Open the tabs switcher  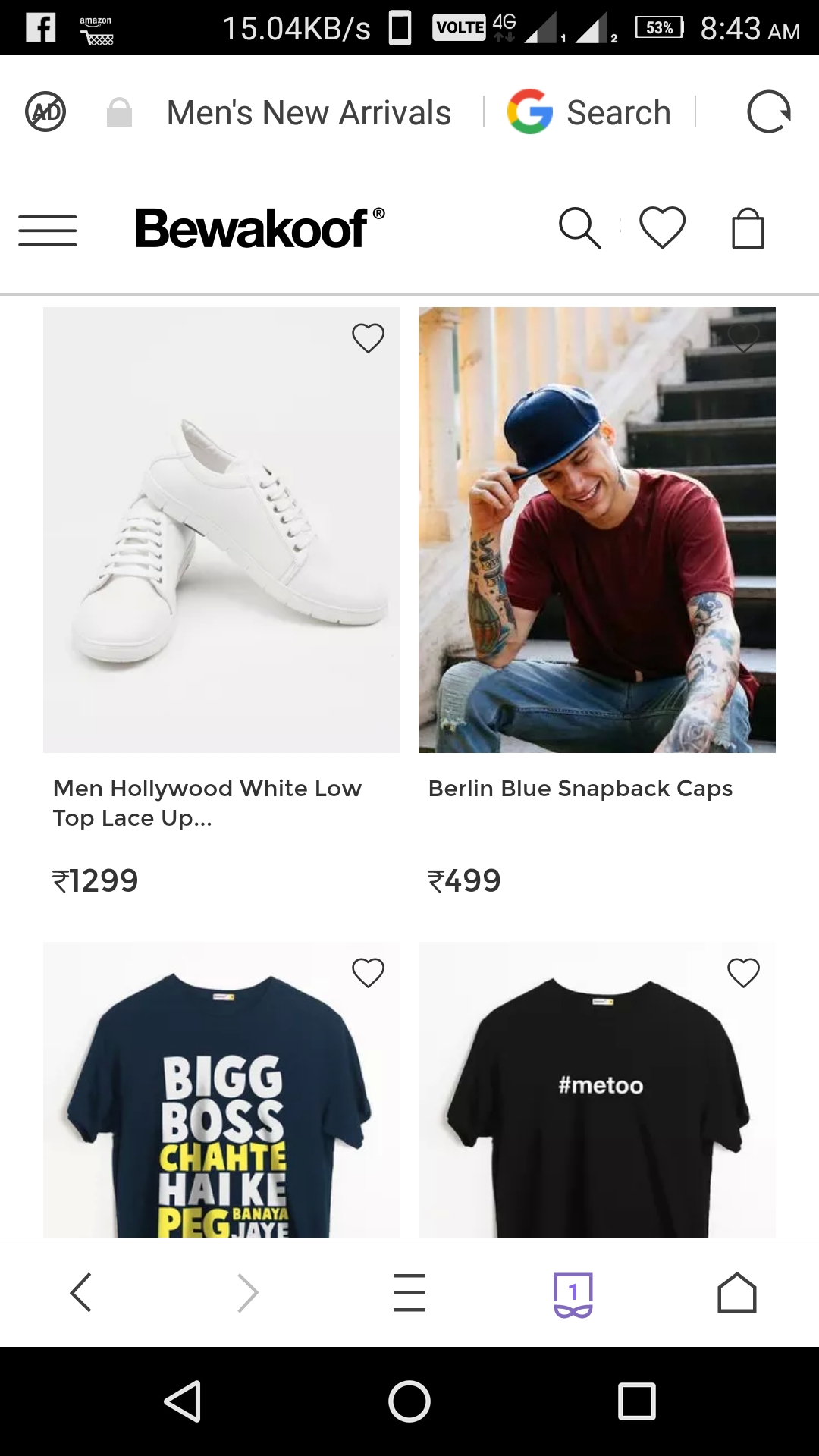pyautogui.click(x=573, y=1294)
